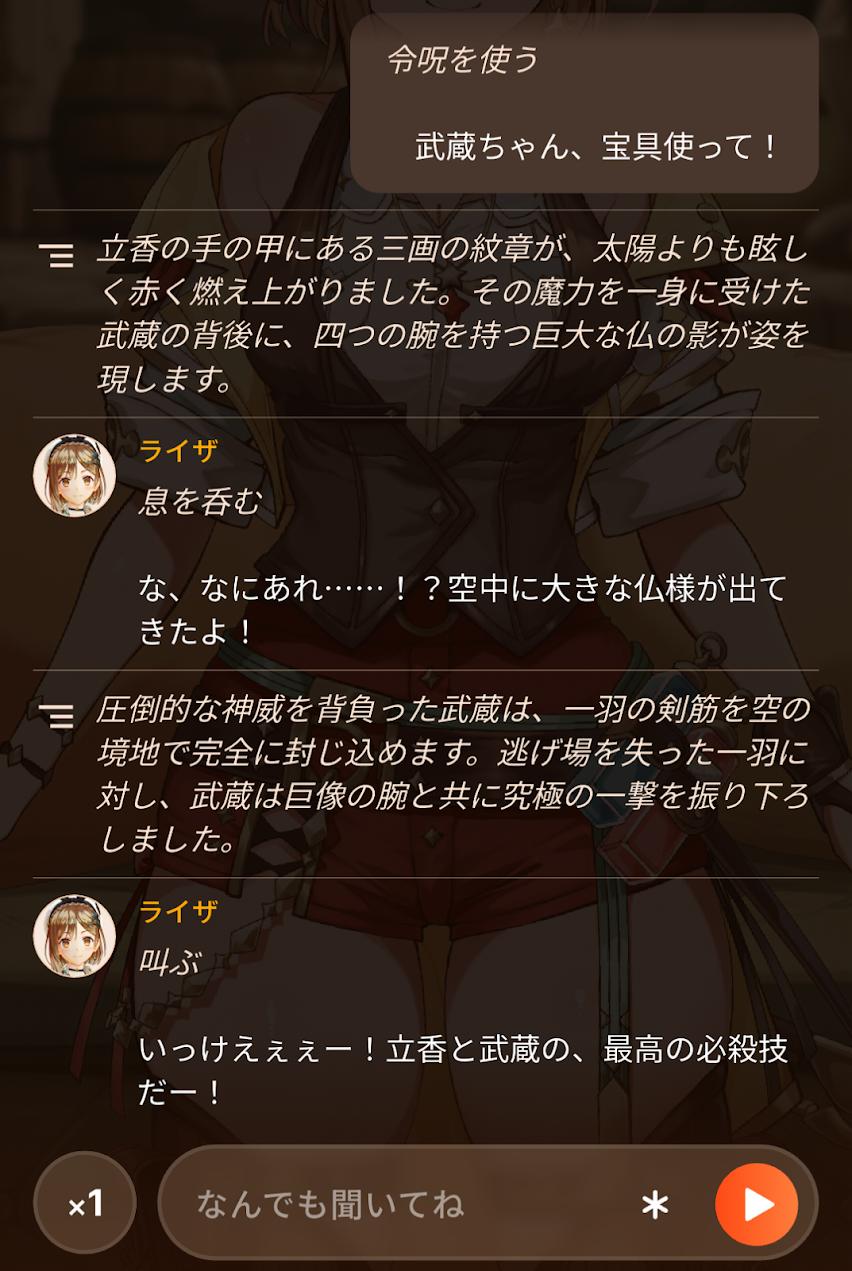852x1271 pixels.
Task: Tap narration menu icon beside 立香の手の甲 paragraph
Action: pyautogui.click(x=57, y=255)
